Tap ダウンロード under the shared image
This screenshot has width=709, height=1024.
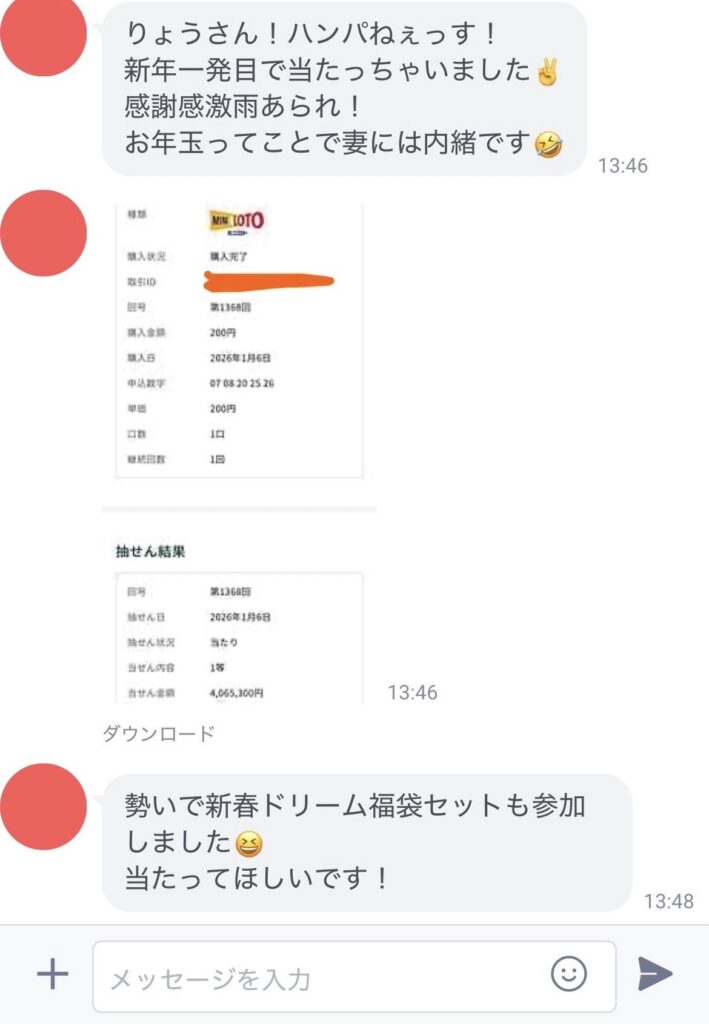pyautogui.click(x=158, y=734)
